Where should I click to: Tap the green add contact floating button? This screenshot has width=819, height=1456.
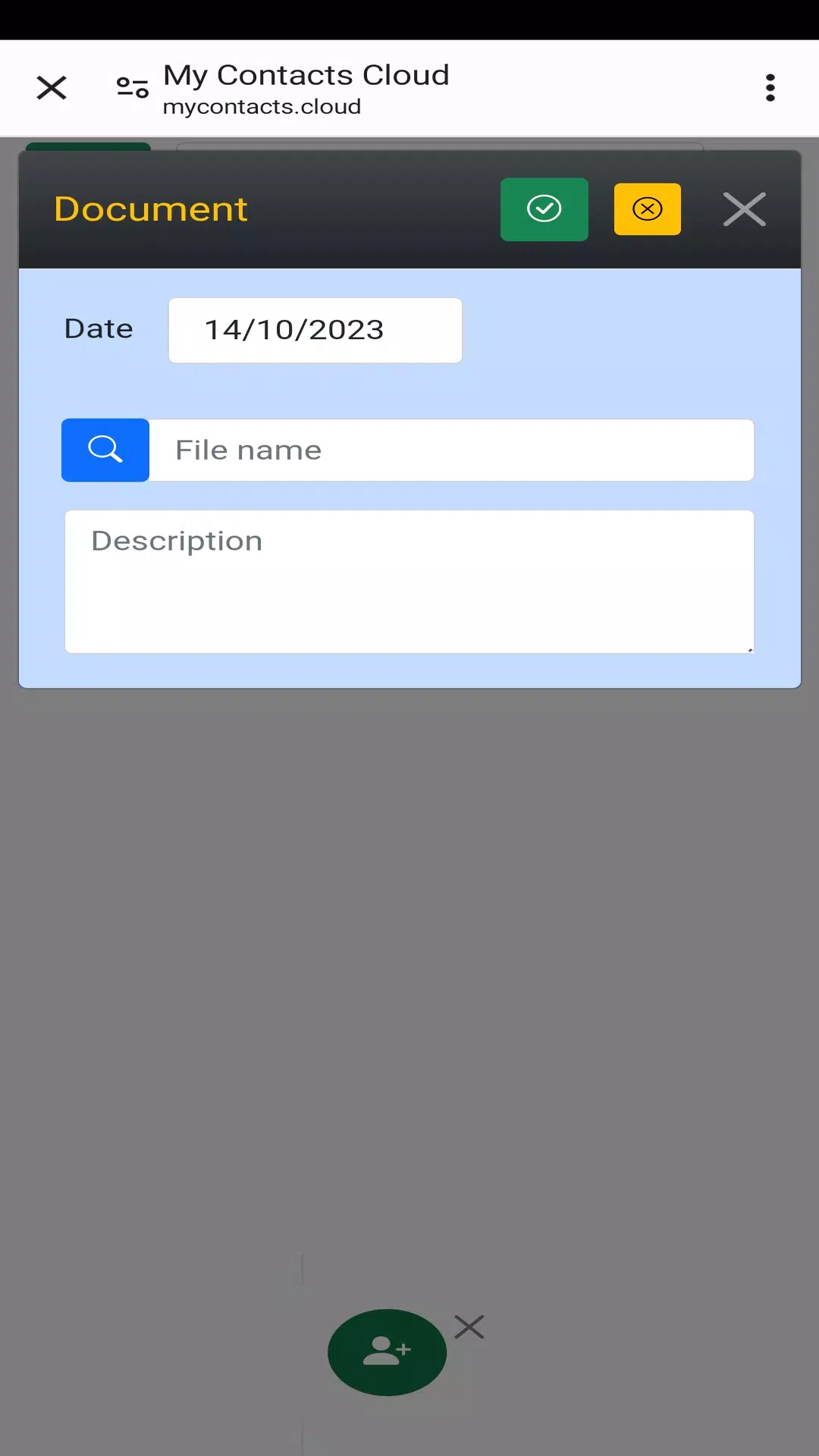tap(387, 1352)
